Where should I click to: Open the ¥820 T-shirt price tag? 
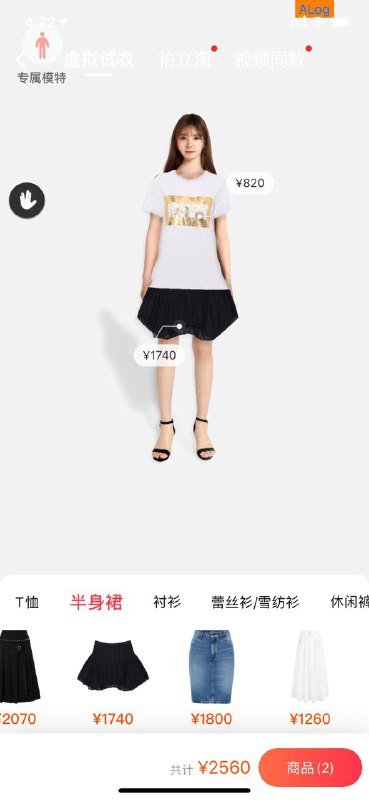click(x=250, y=183)
